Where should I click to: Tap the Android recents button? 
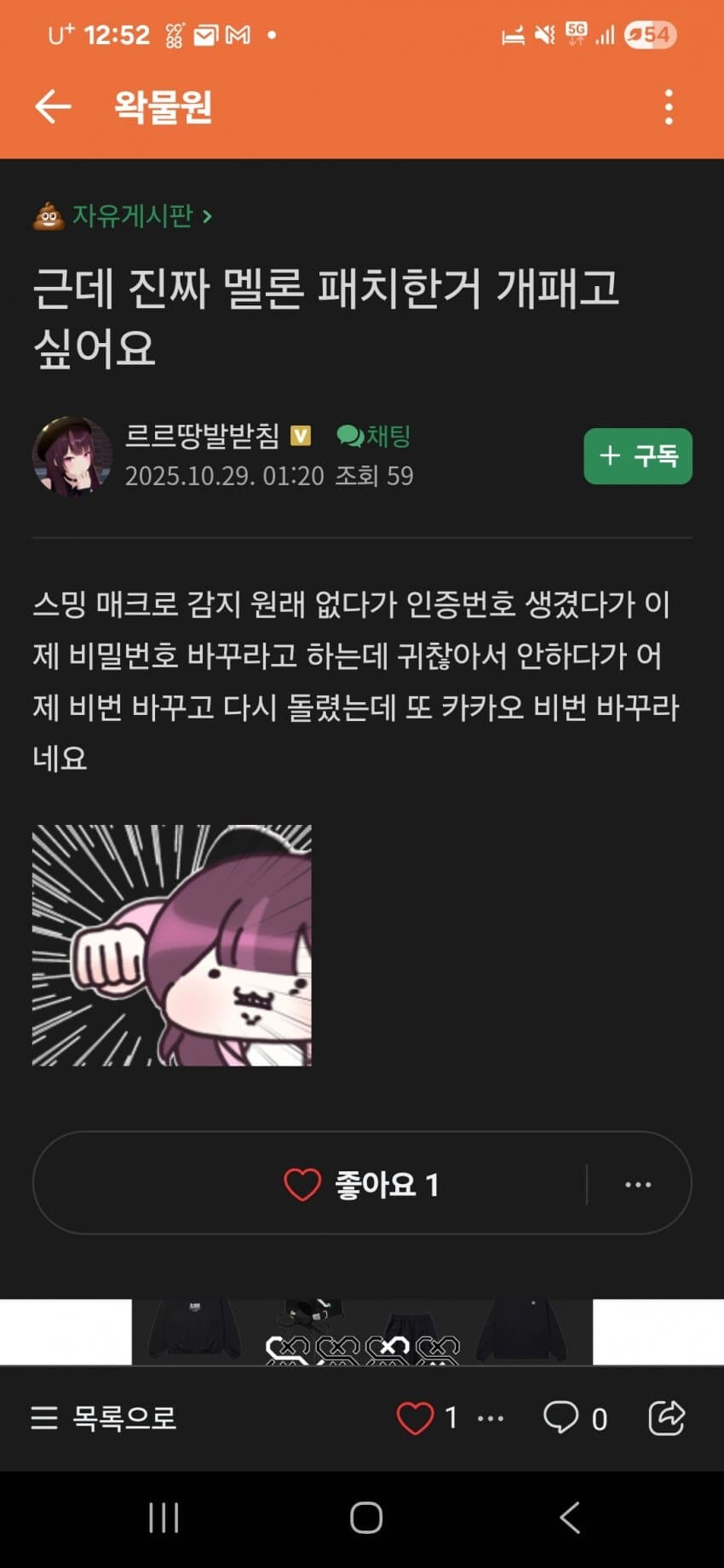[x=162, y=1515]
